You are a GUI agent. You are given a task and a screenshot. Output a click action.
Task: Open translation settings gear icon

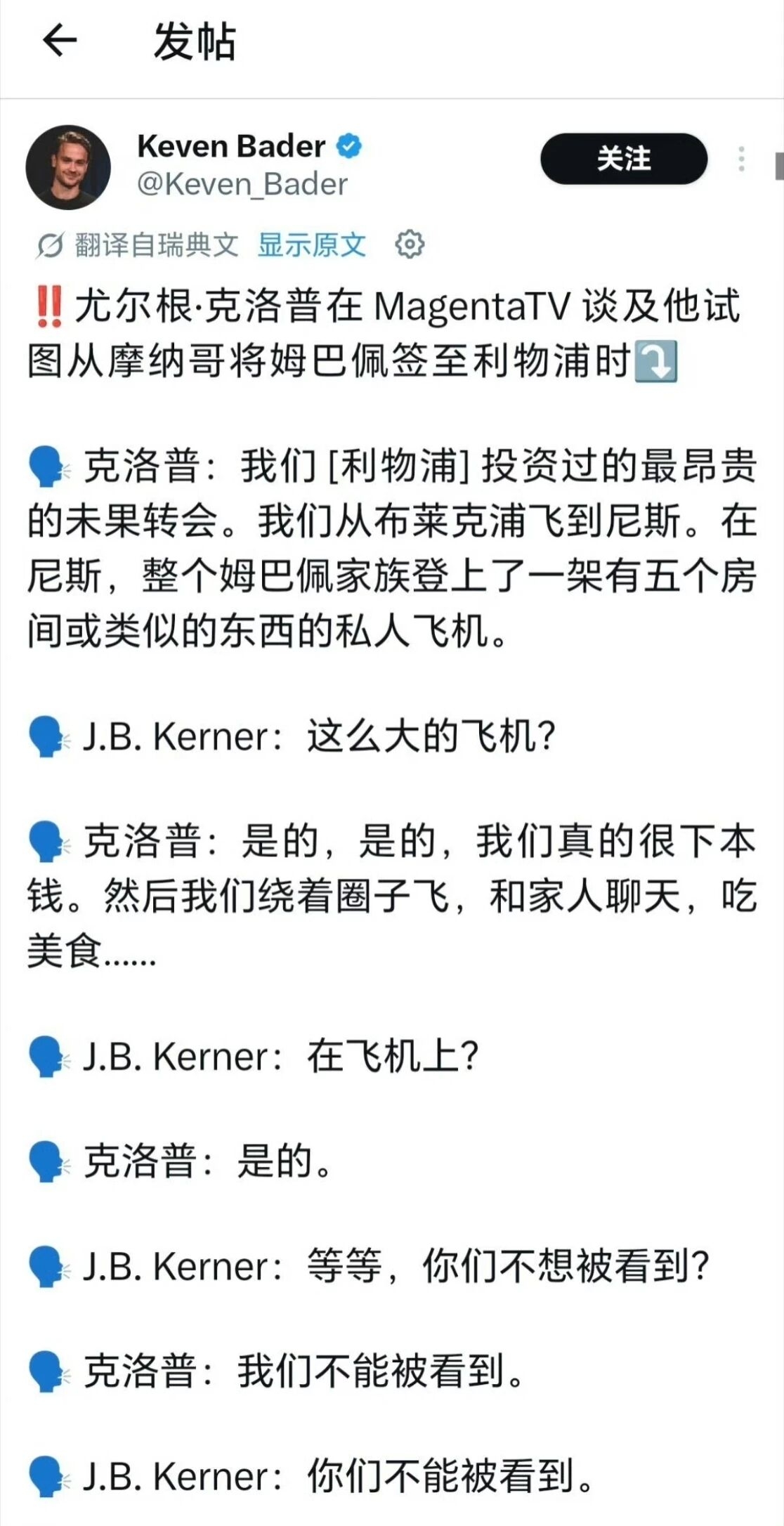[410, 244]
